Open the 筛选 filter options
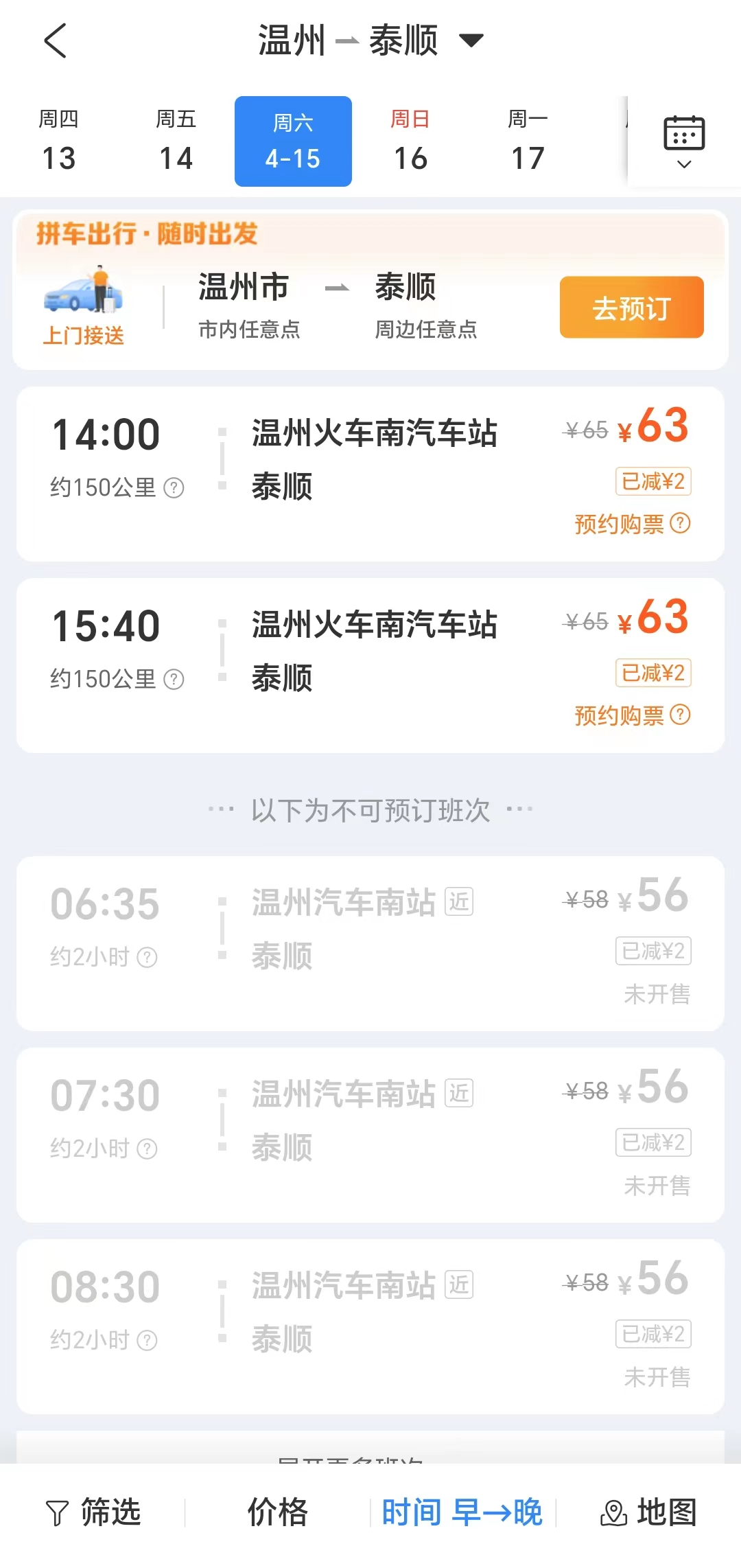 (x=93, y=1512)
